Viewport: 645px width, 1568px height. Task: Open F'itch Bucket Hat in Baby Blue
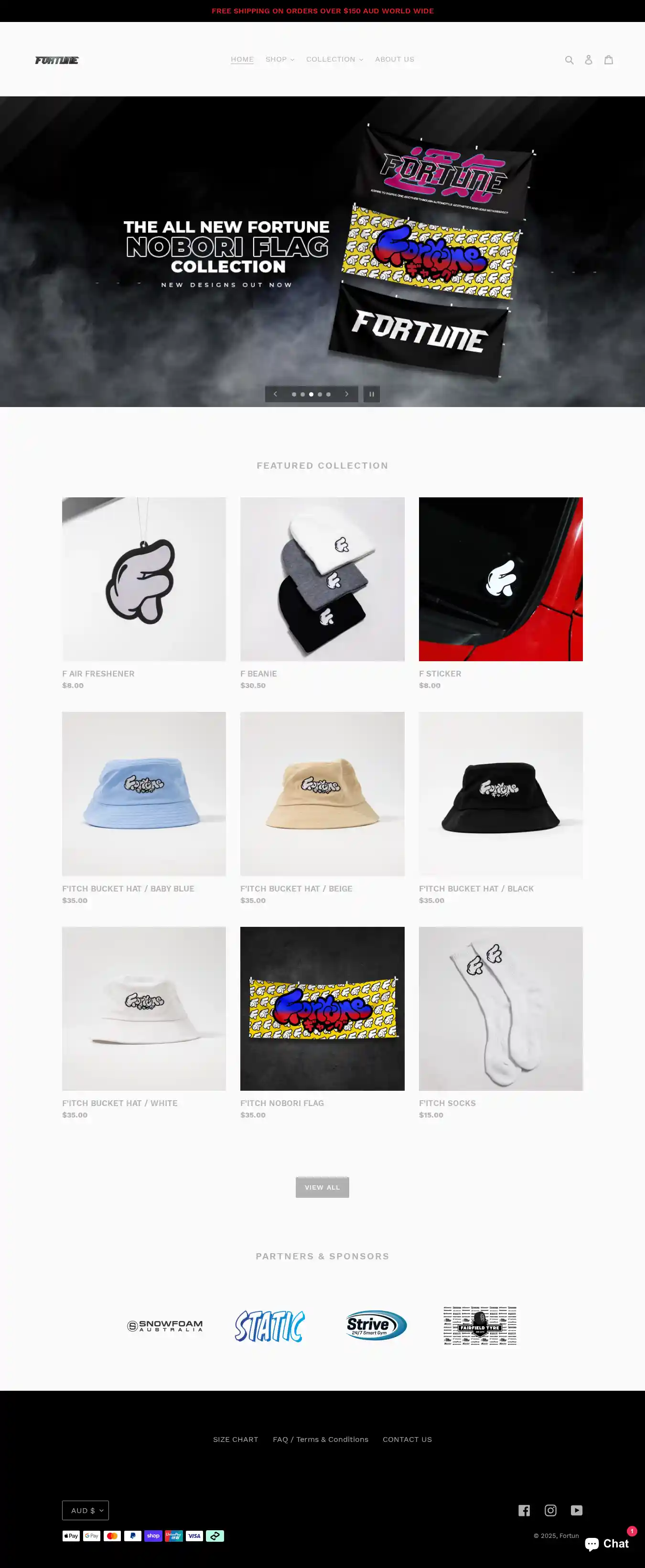click(144, 794)
